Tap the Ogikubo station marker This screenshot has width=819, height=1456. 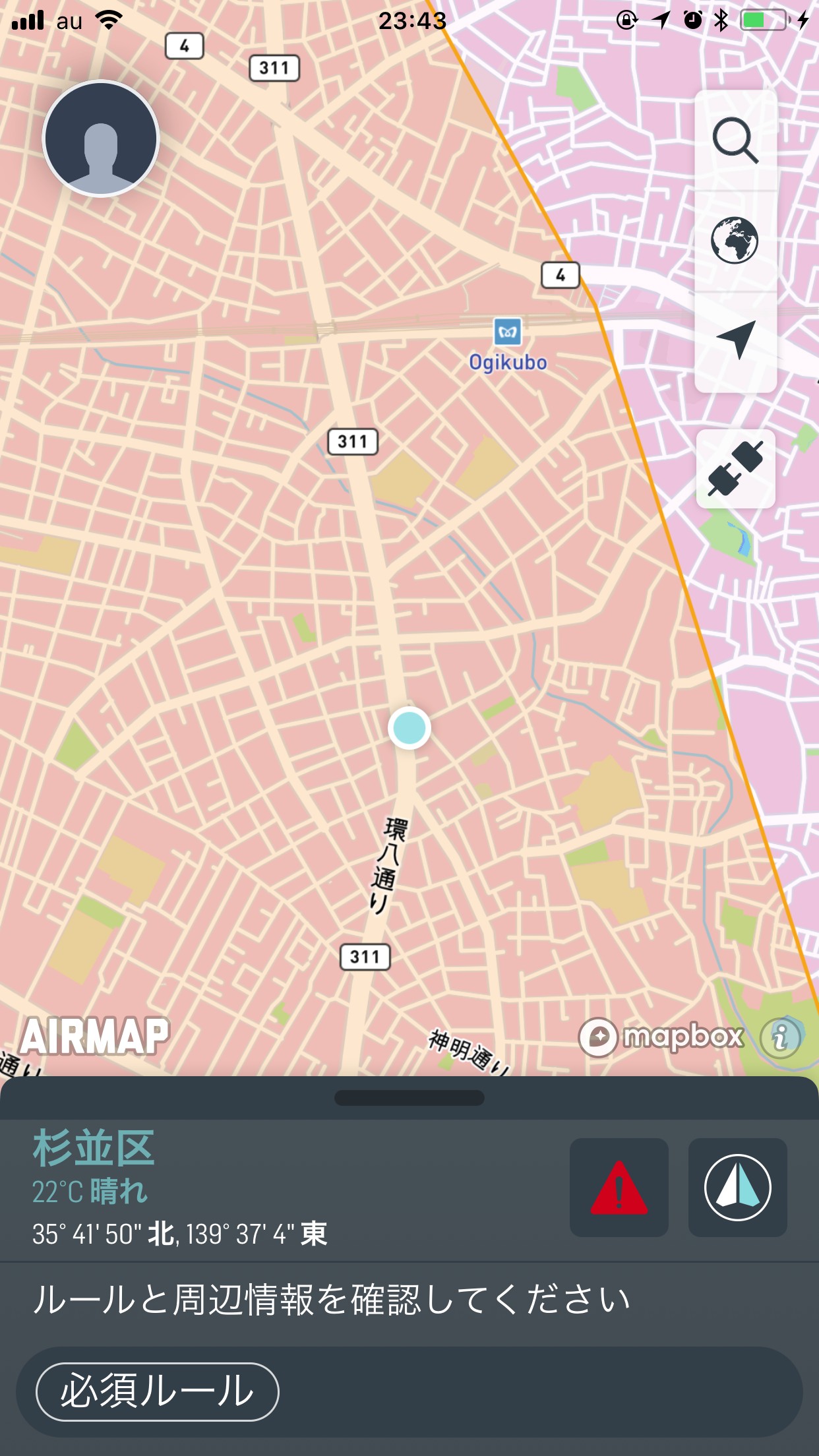coord(507,332)
